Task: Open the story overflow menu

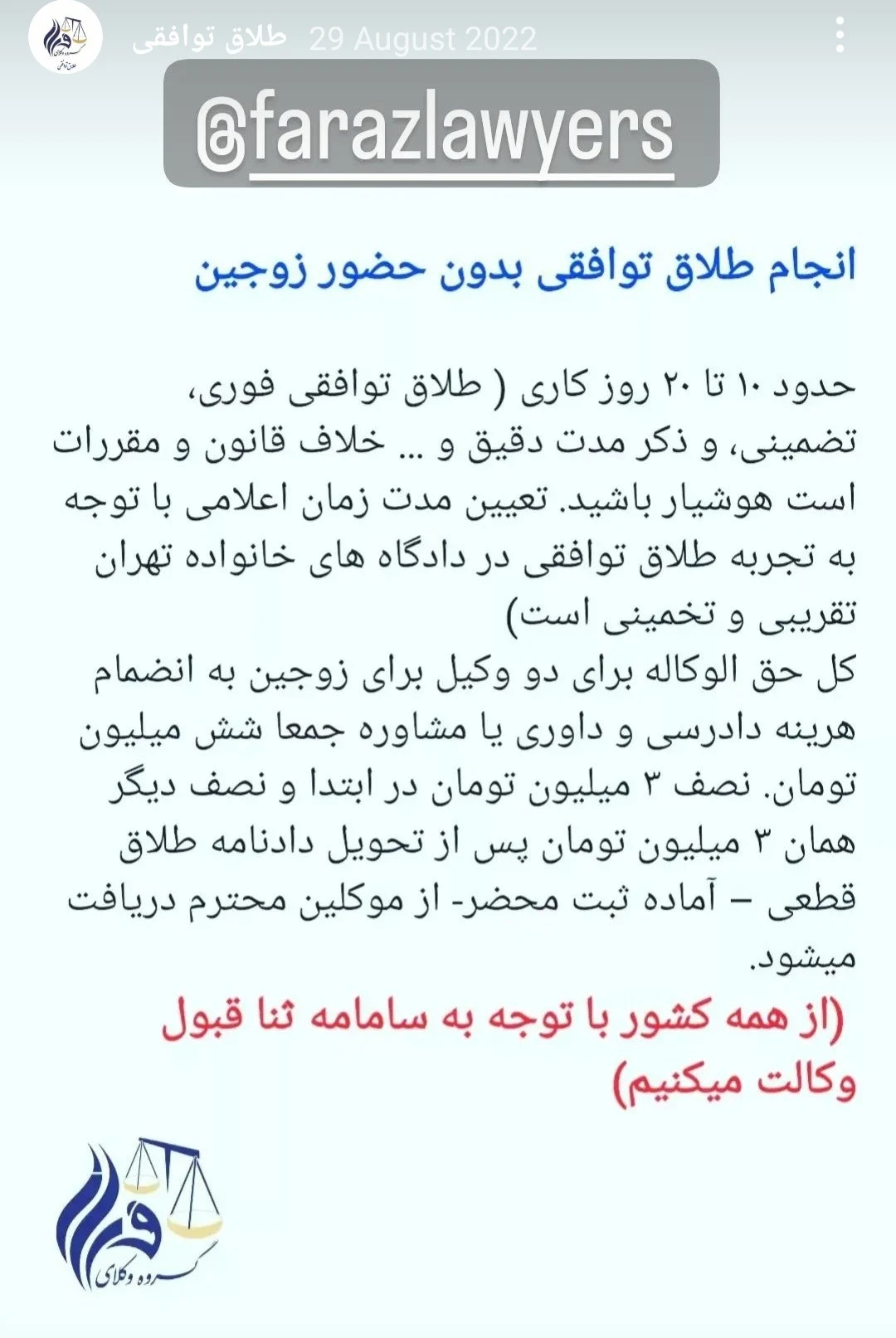Action: (840, 36)
